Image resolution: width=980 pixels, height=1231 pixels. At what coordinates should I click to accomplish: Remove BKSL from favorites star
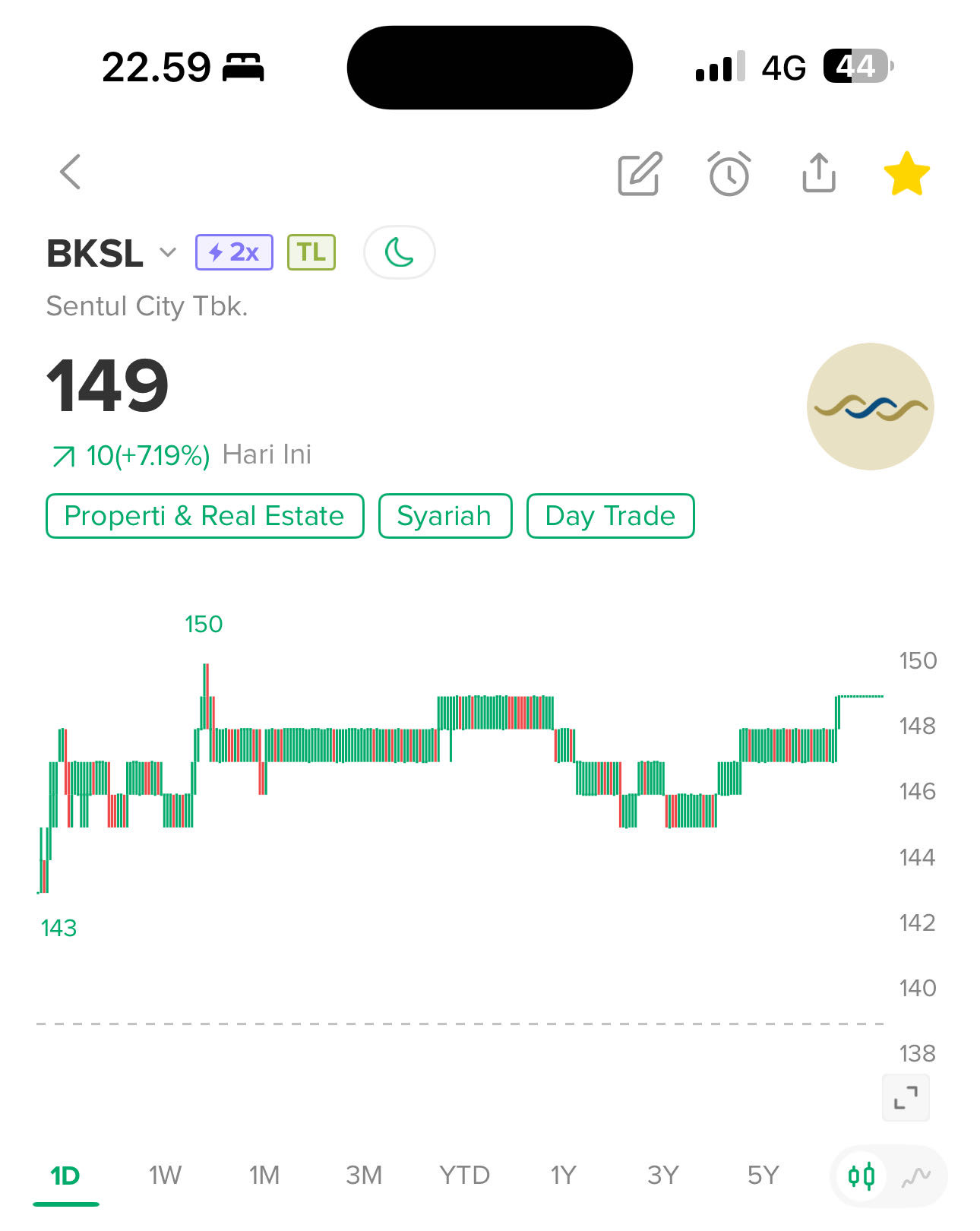[x=906, y=173]
